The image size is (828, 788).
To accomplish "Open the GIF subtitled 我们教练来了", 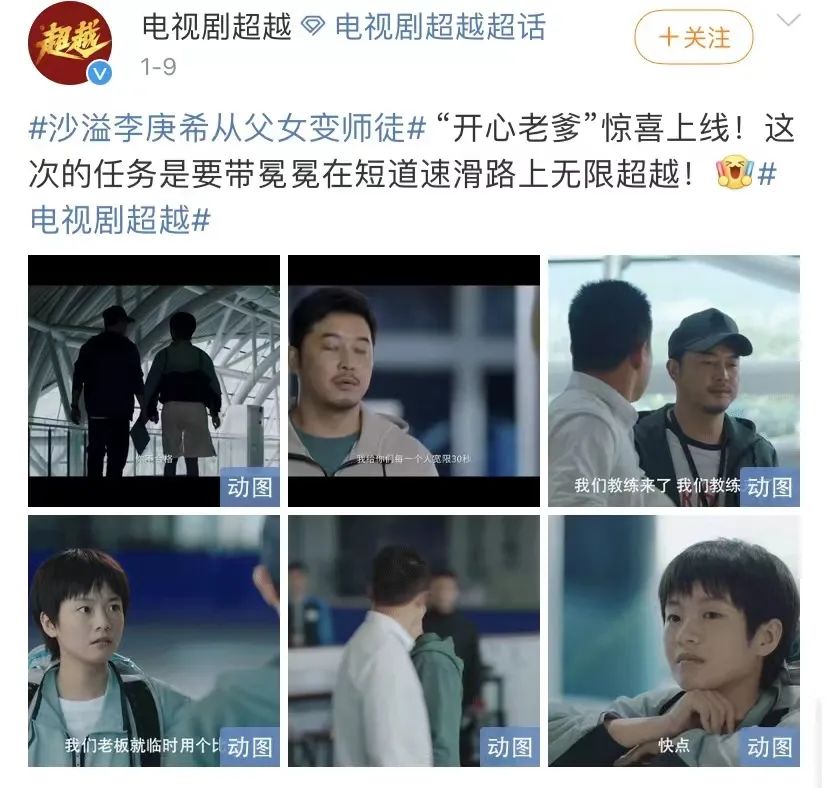I will pyautogui.click(x=674, y=380).
